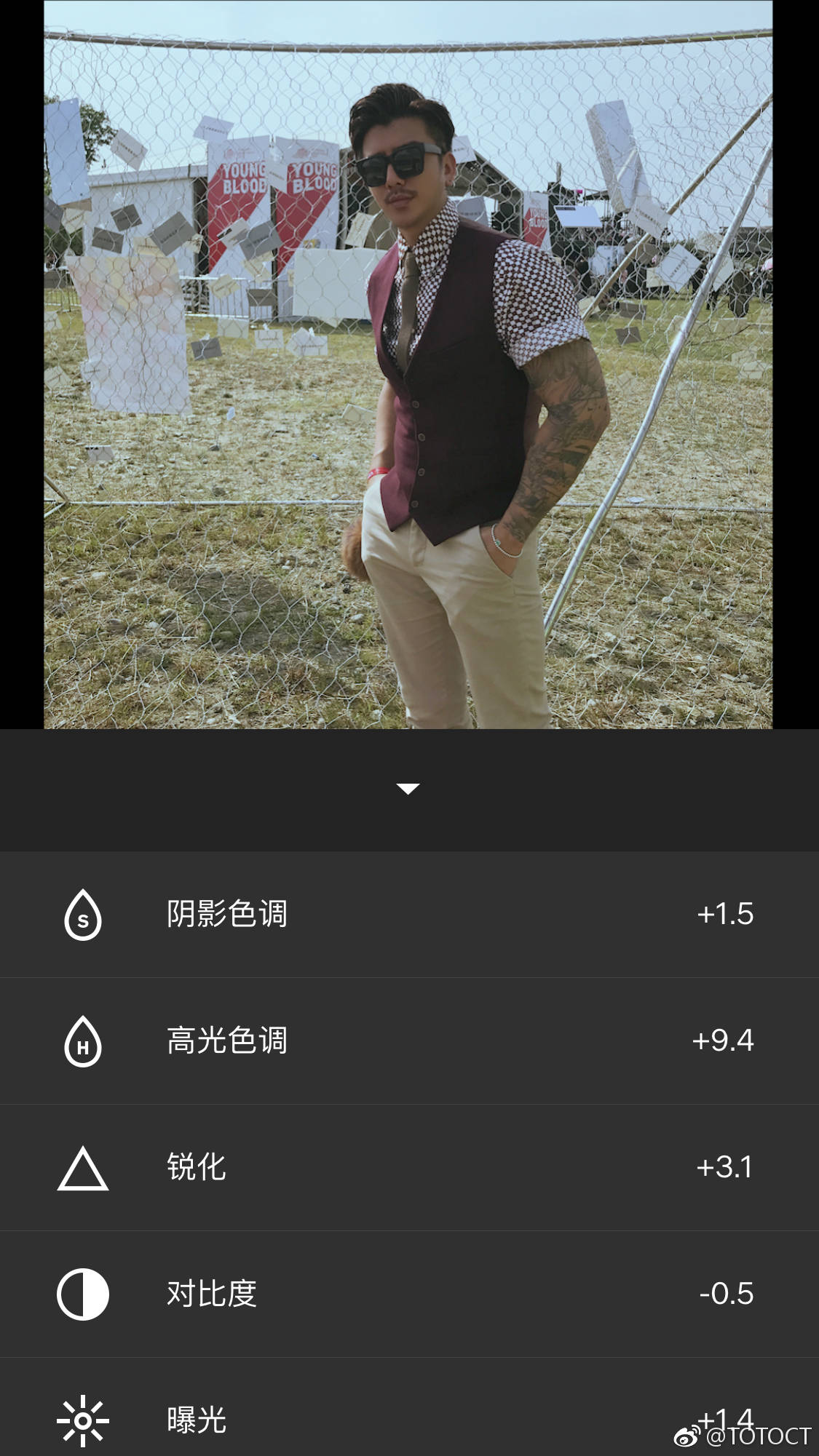The height and width of the screenshot is (1456, 819).
Task: Open the 高光色调 adjustment
Action: coord(227,1041)
